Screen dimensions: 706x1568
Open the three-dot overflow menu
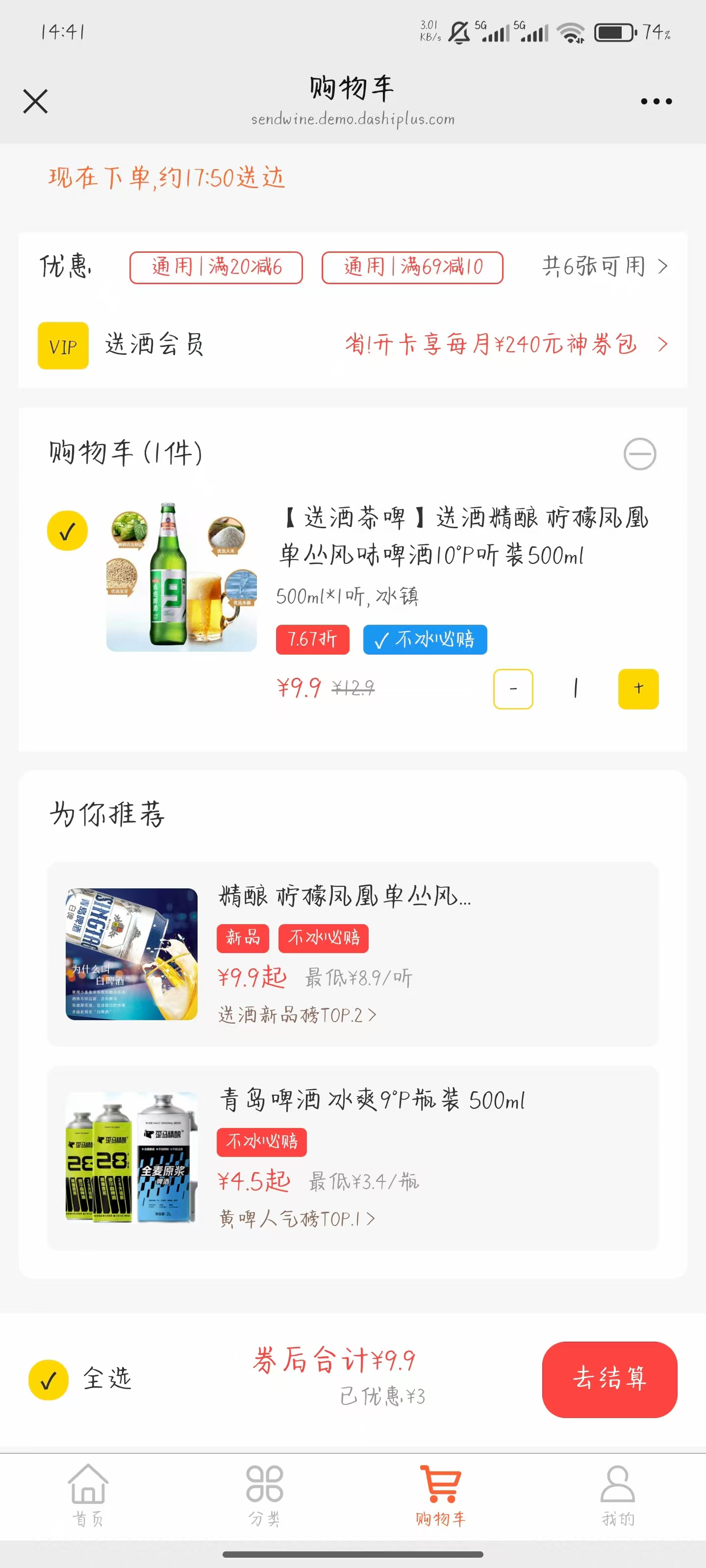656,101
